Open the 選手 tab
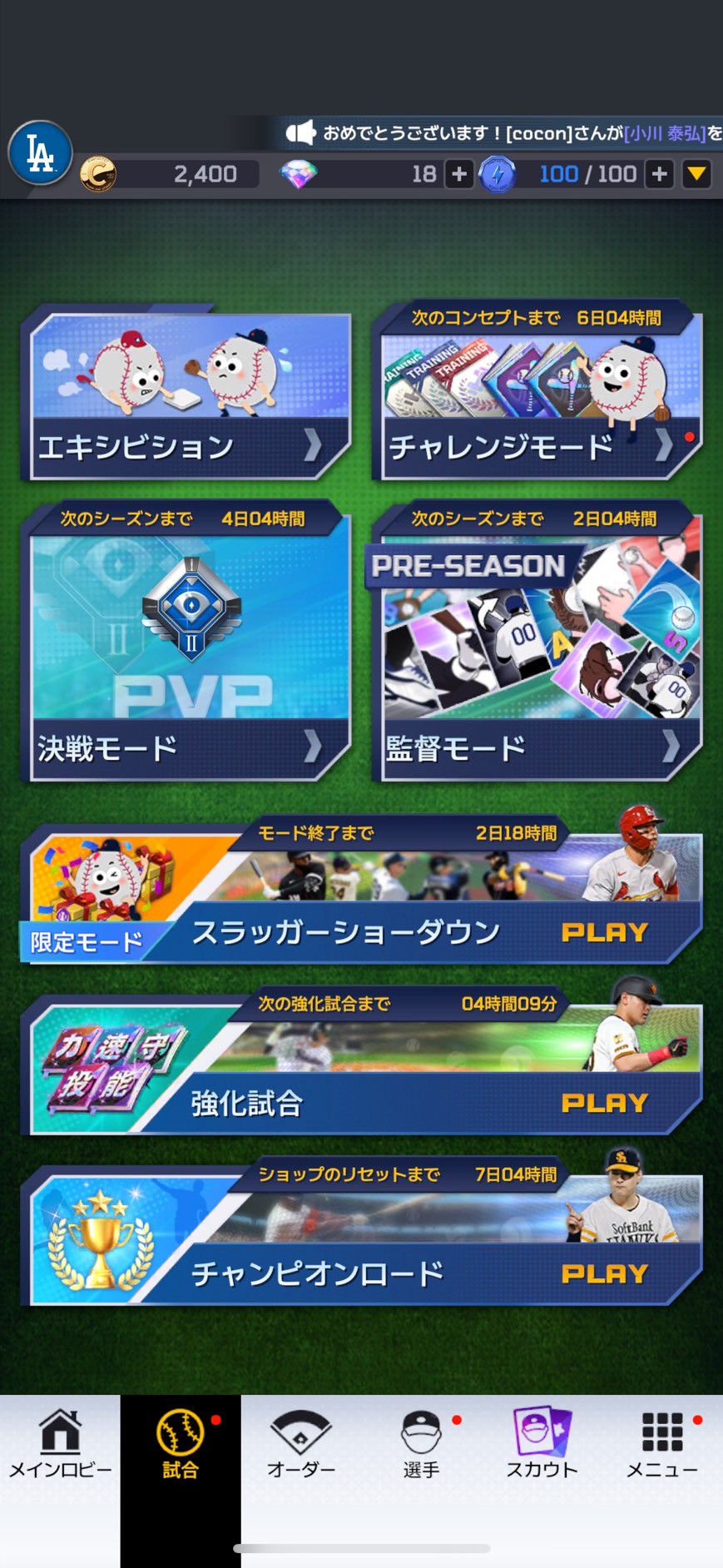Viewport: 723px width, 1568px height. (421, 1445)
